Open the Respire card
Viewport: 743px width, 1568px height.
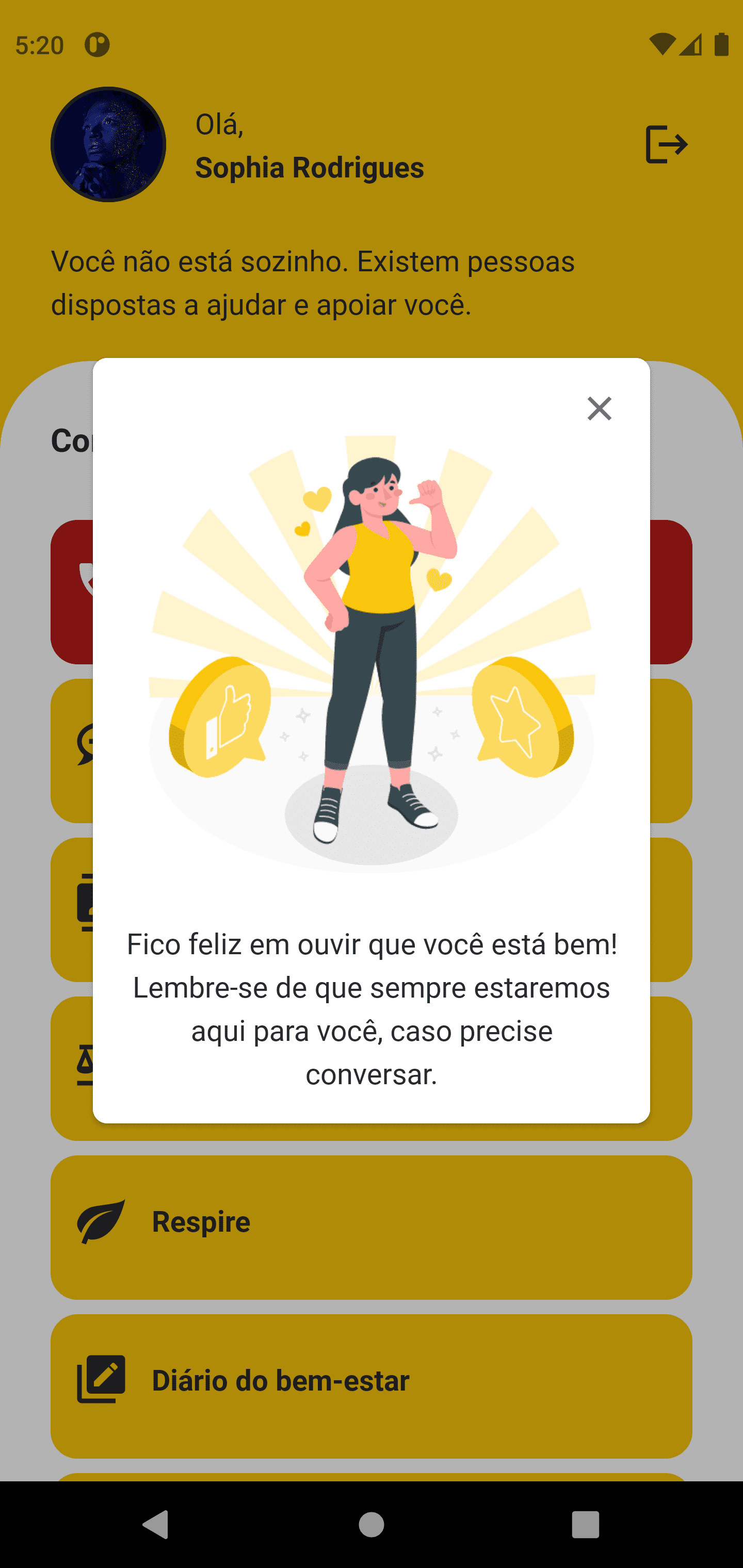(371, 1227)
